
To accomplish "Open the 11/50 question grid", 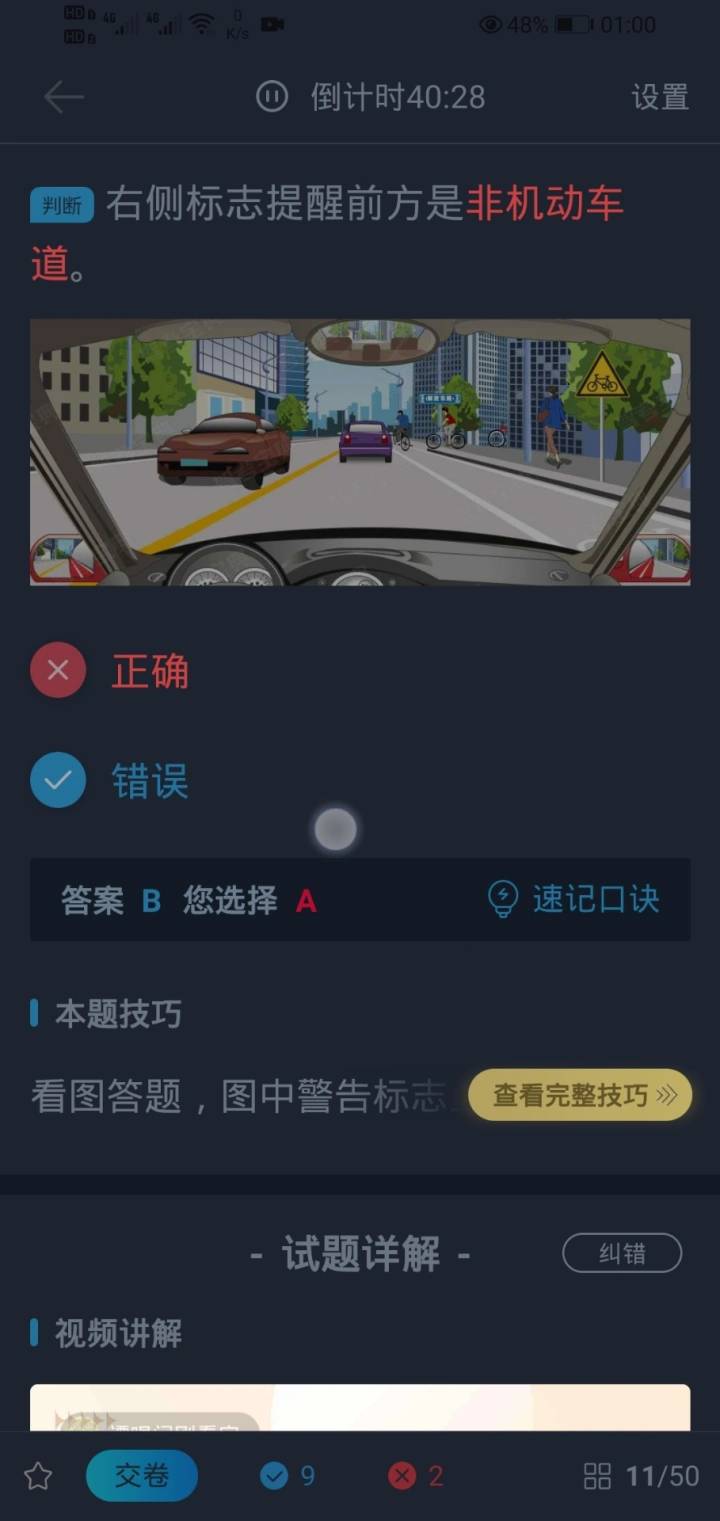I will [642, 1476].
